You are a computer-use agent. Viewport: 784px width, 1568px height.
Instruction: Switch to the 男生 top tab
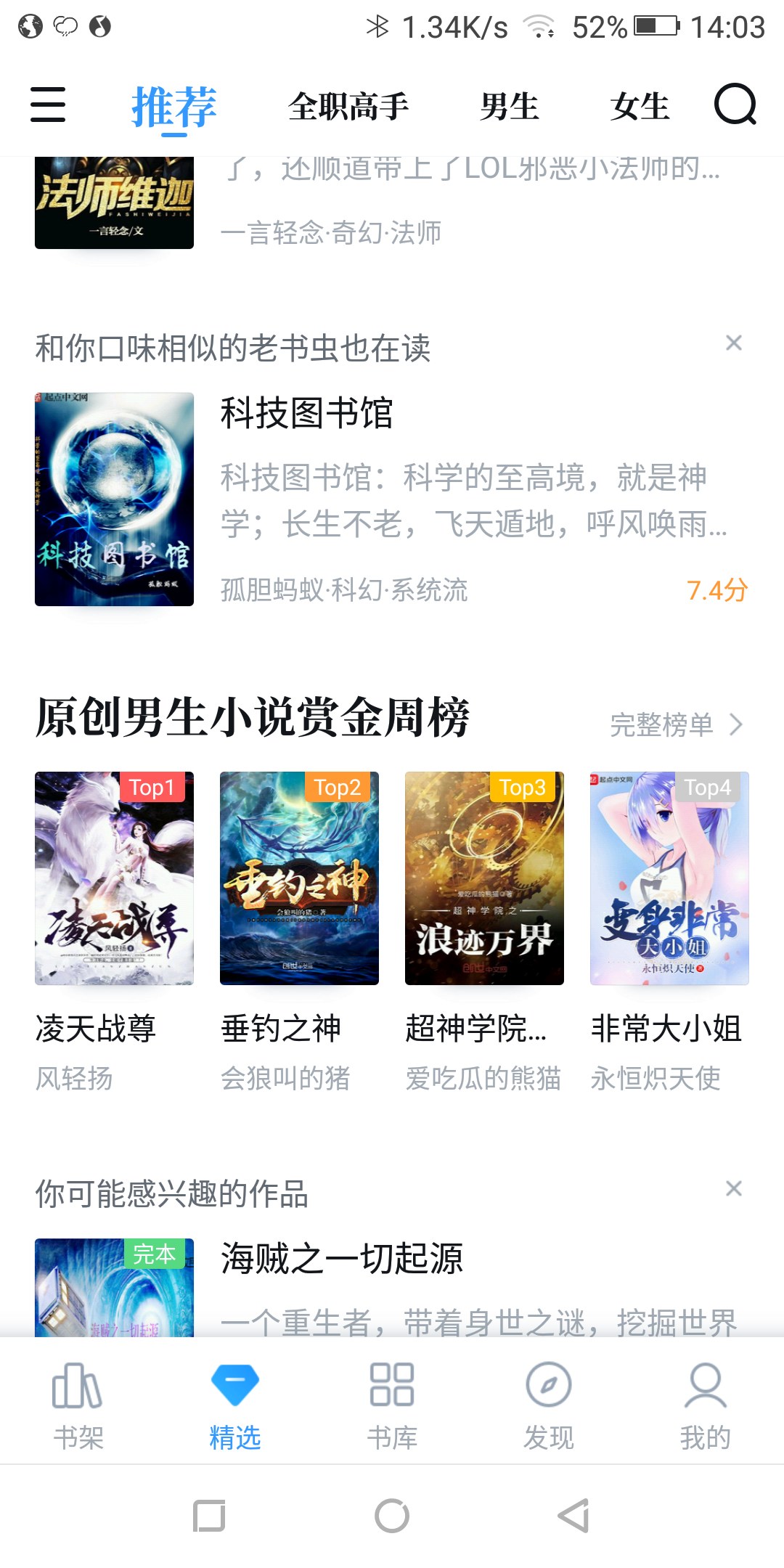click(x=509, y=106)
